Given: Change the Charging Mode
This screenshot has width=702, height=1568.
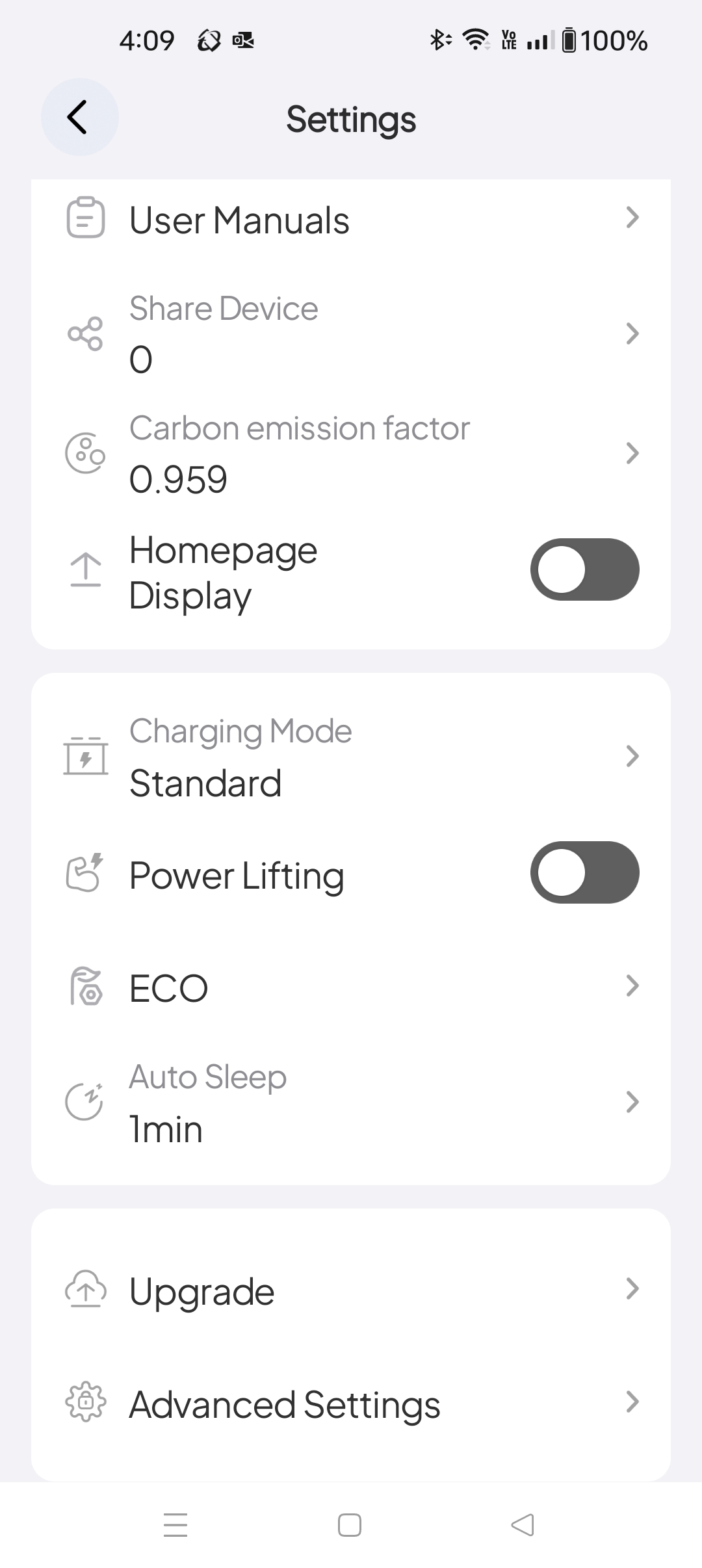Looking at the screenshot, I should pos(351,757).
